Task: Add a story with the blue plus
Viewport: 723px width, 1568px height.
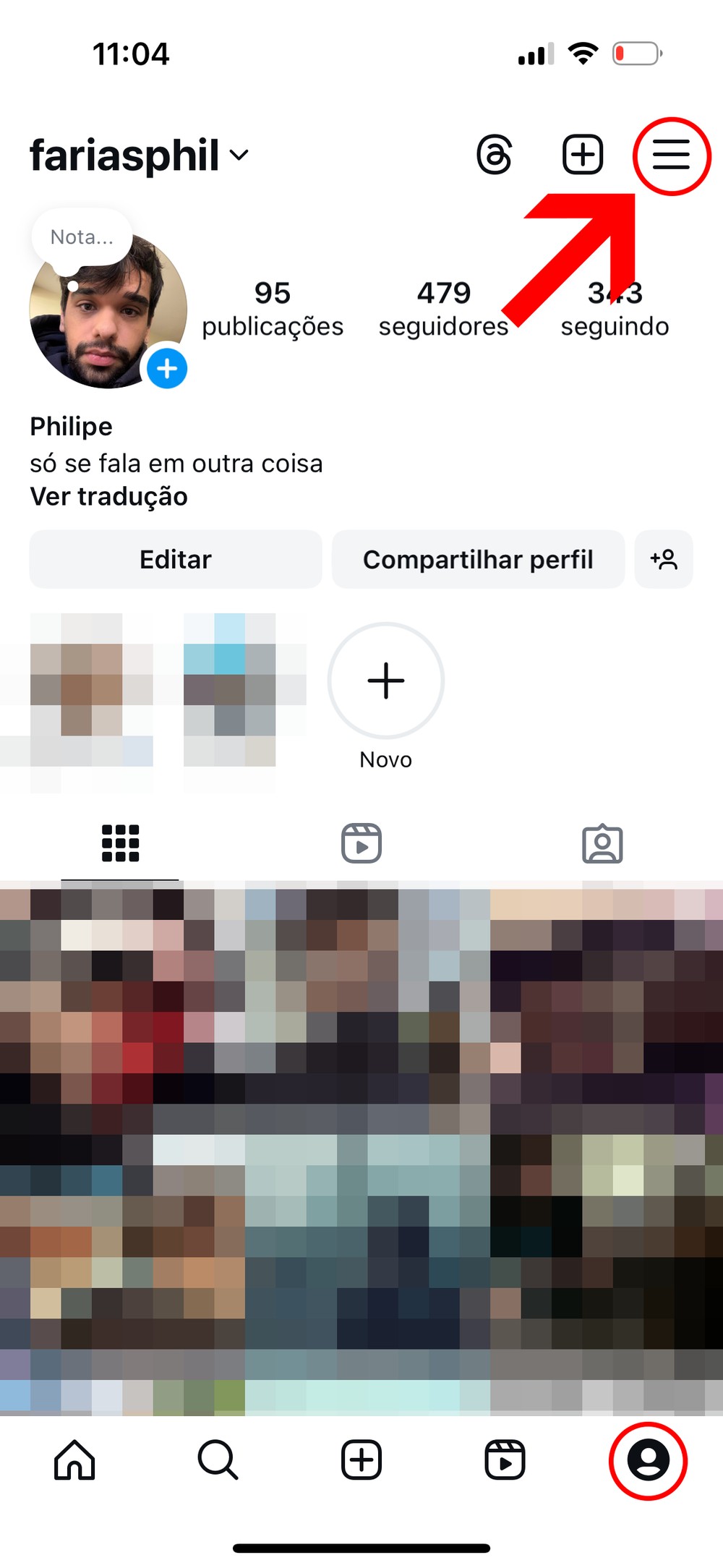Action: [167, 369]
